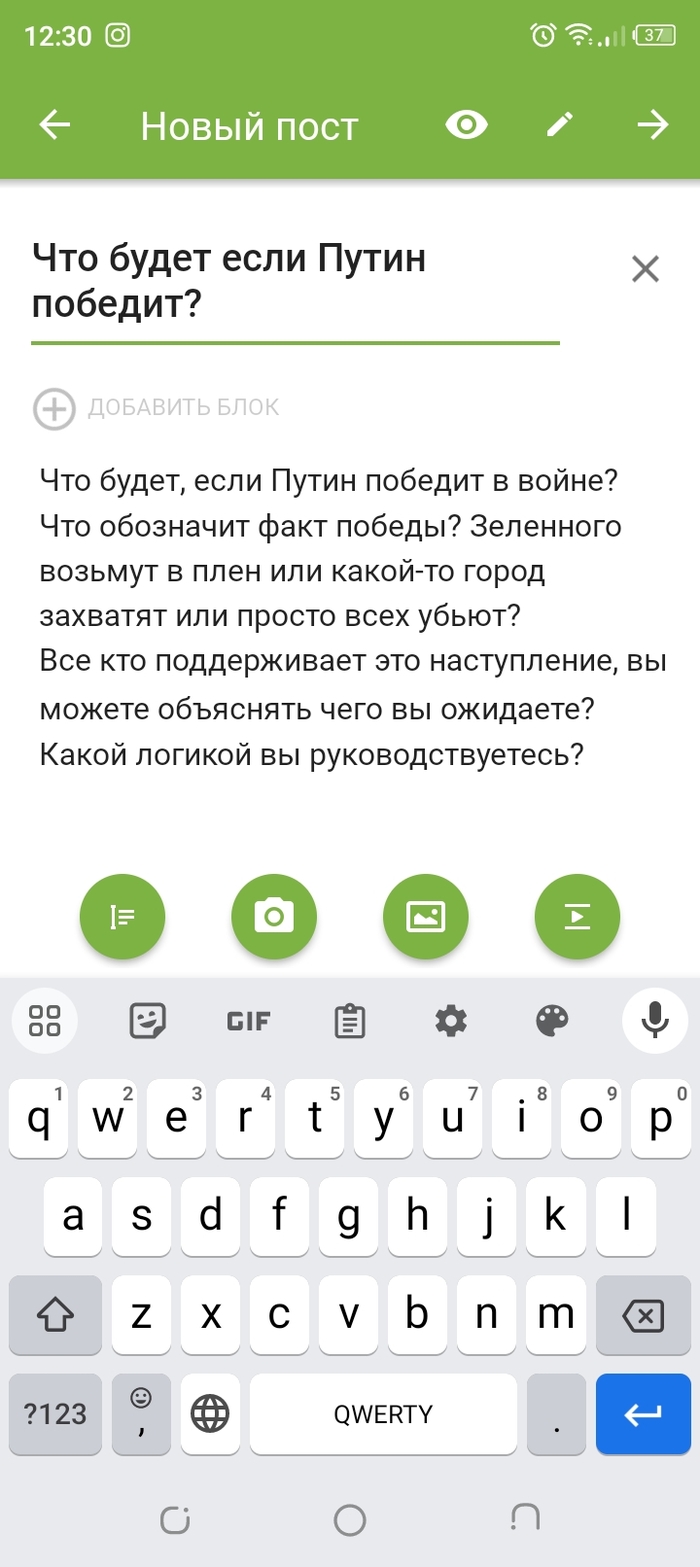Insert an image from the gallery
The height and width of the screenshot is (1567, 700).
point(425,915)
